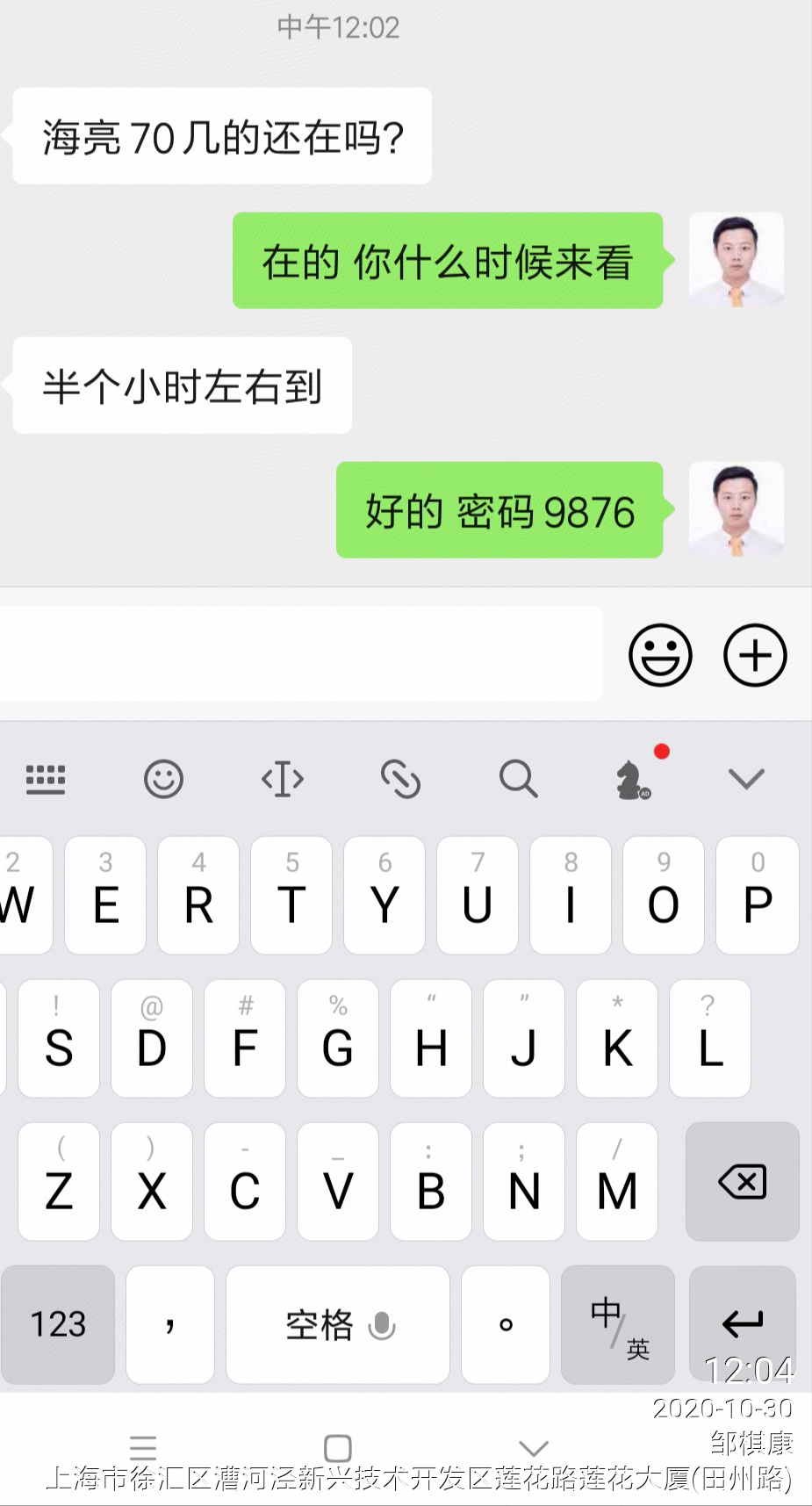812x1506 pixels.
Task: Open the keyboard's emoji smiley toolbar
Action: click(x=163, y=779)
